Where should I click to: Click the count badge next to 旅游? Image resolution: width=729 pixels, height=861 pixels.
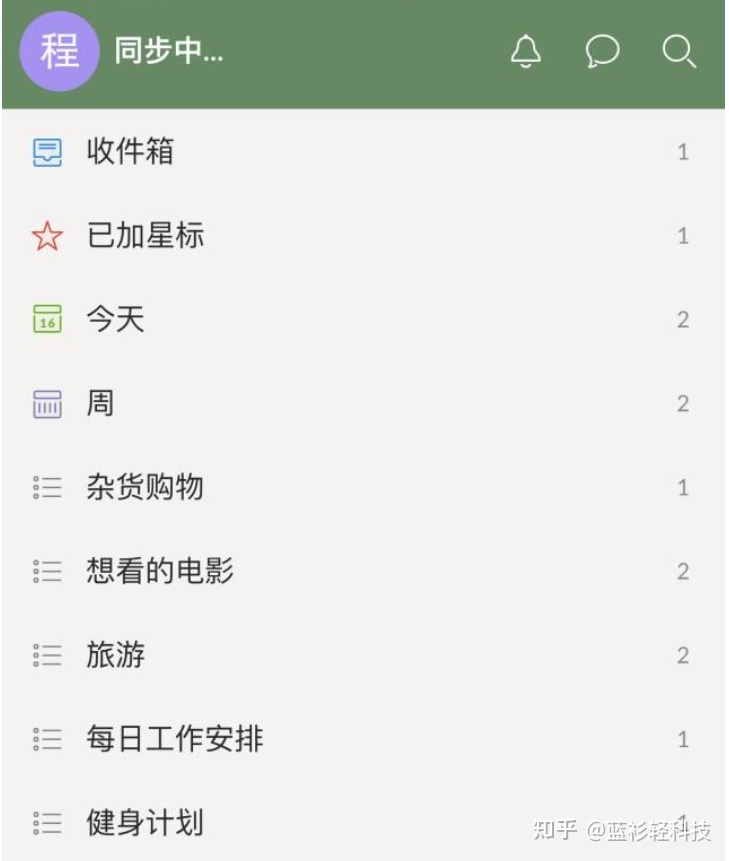pos(683,656)
